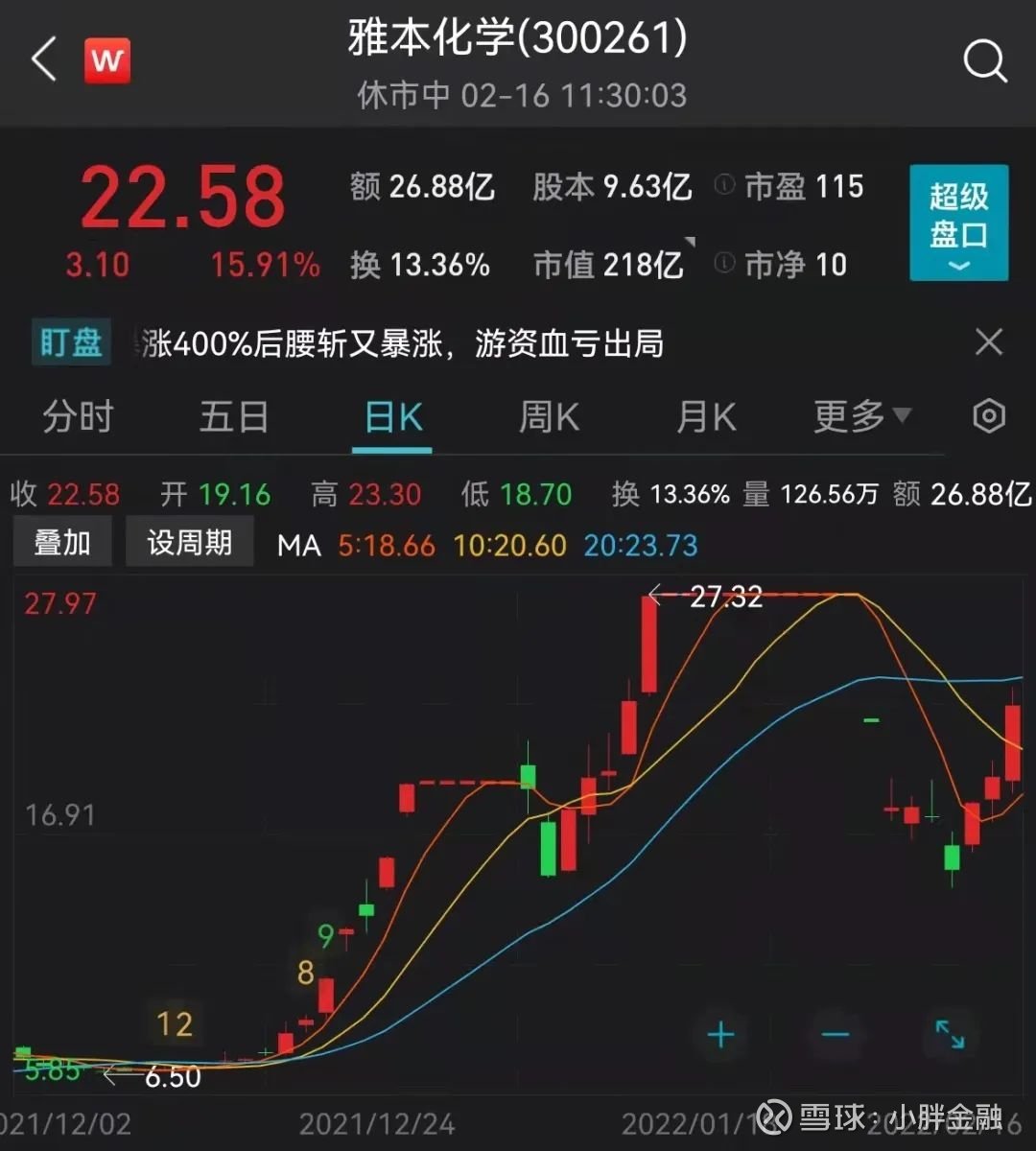Switch to the 分时 tab

pyautogui.click(x=78, y=416)
